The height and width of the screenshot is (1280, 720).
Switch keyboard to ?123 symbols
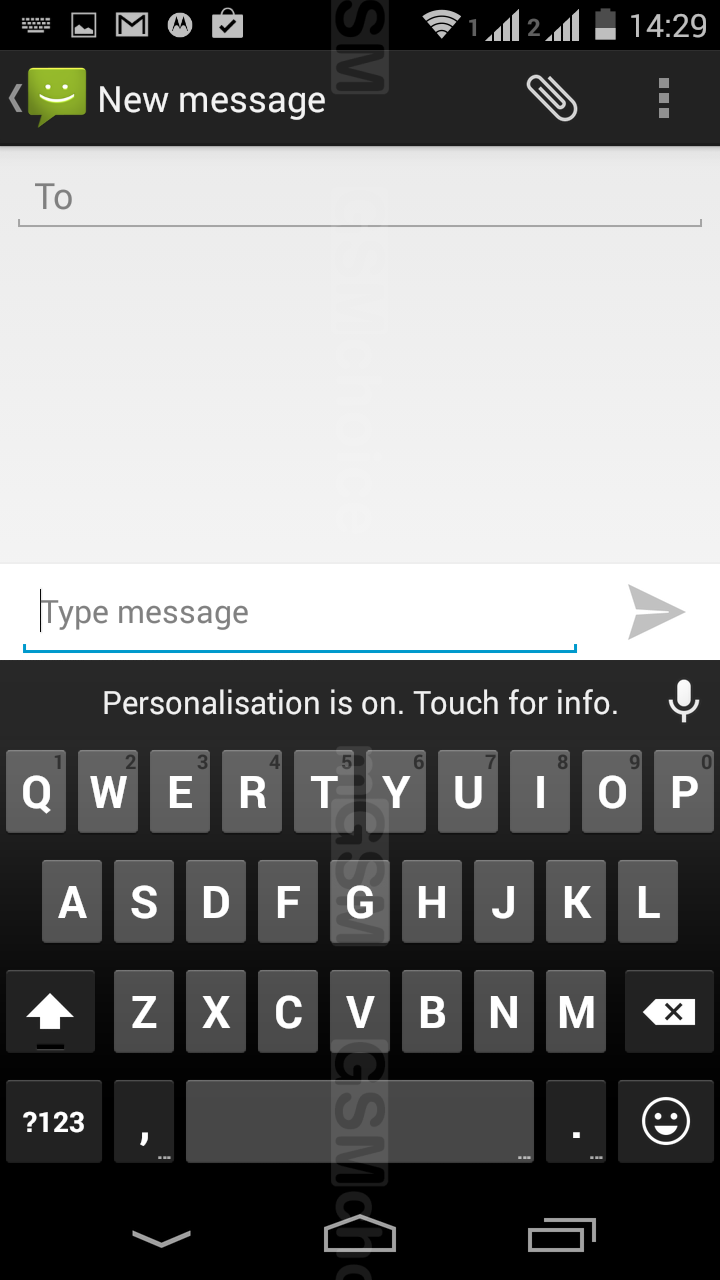tap(54, 1121)
